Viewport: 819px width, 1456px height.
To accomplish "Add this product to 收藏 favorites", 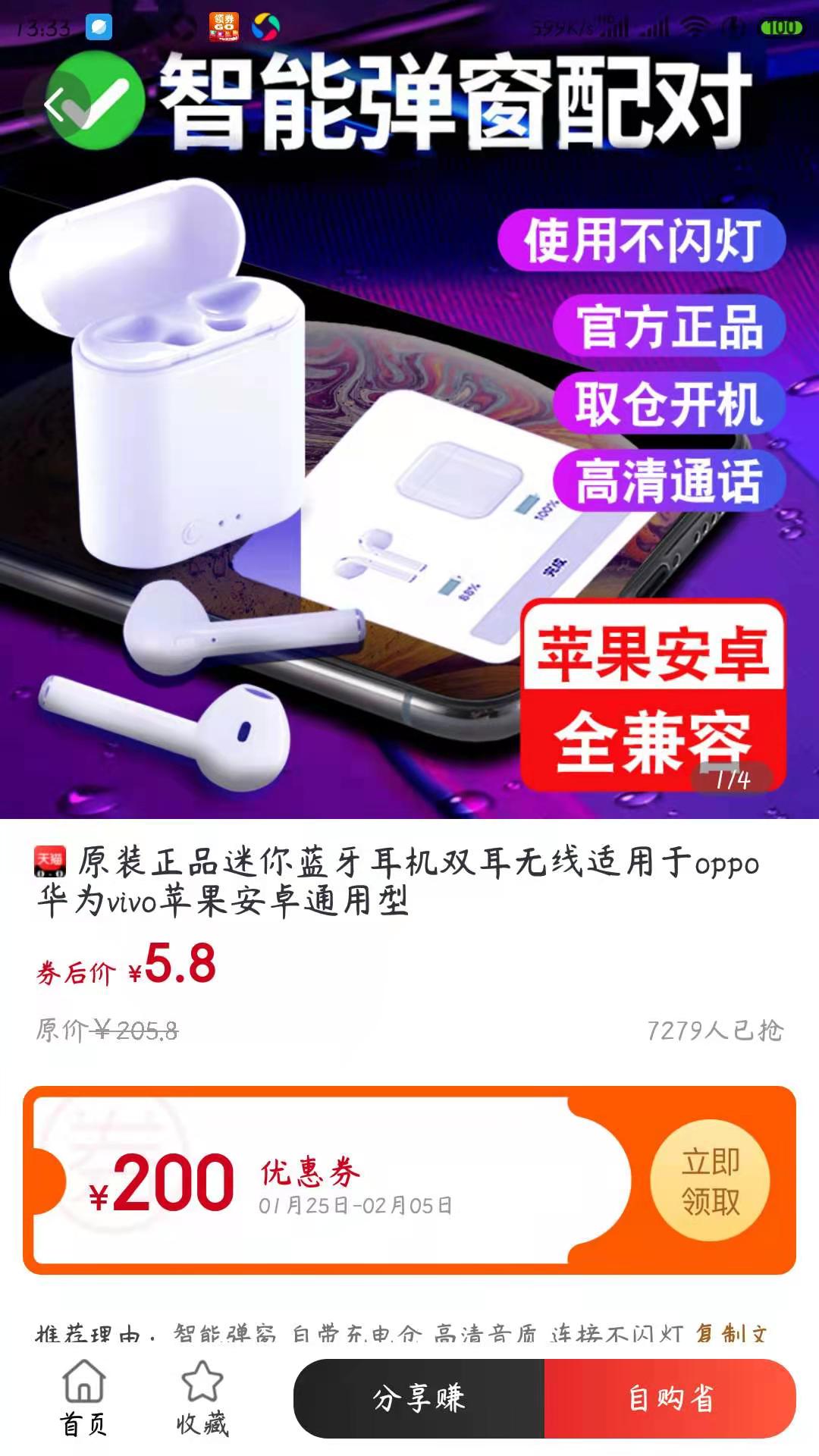I will point(202,1398).
